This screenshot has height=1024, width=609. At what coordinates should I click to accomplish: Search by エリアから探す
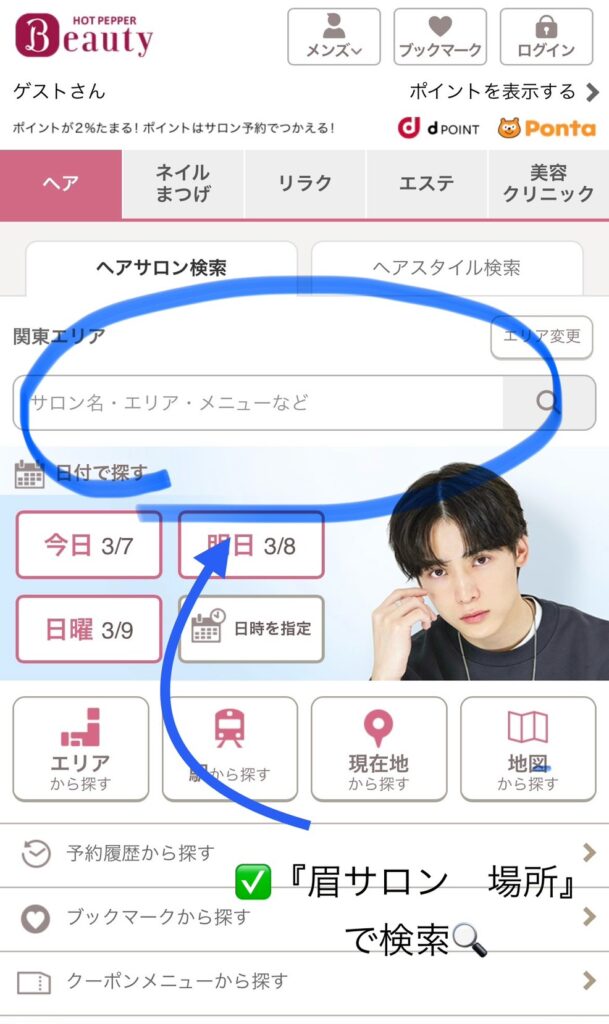coord(80,749)
